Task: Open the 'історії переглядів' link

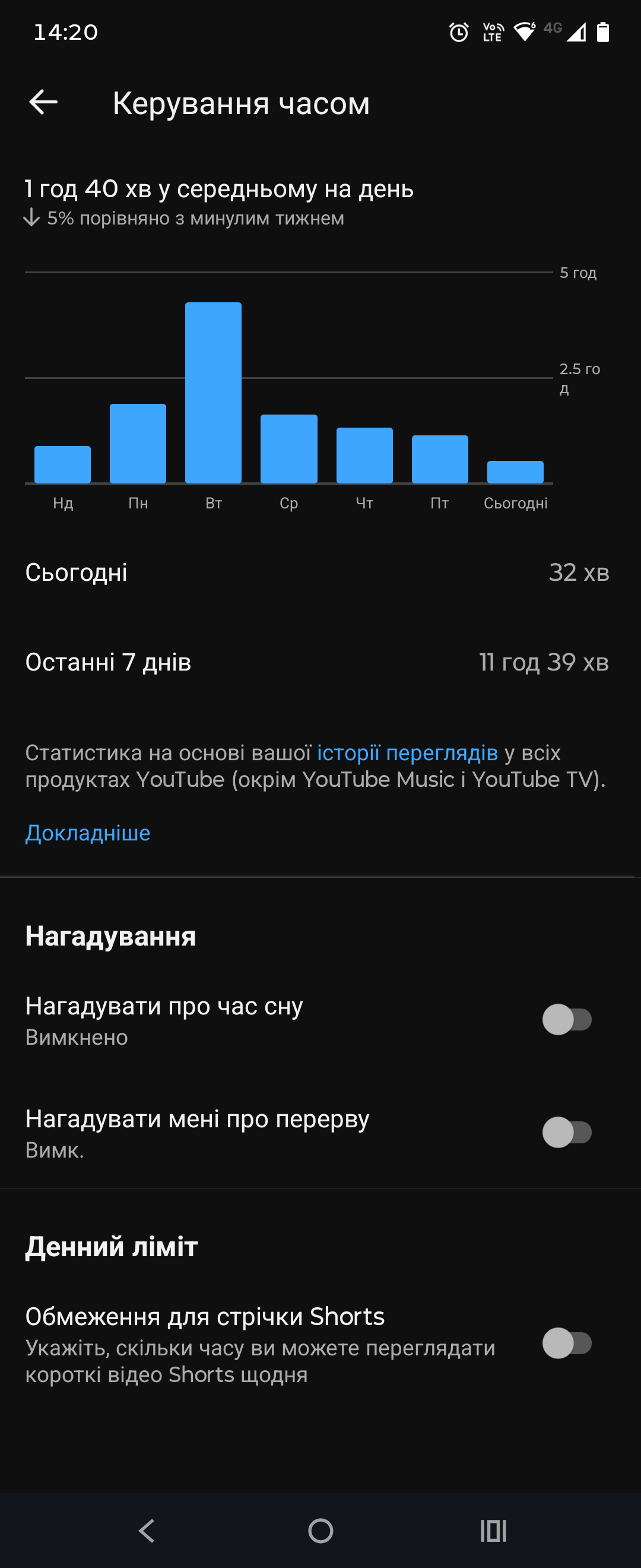Action: [409, 753]
